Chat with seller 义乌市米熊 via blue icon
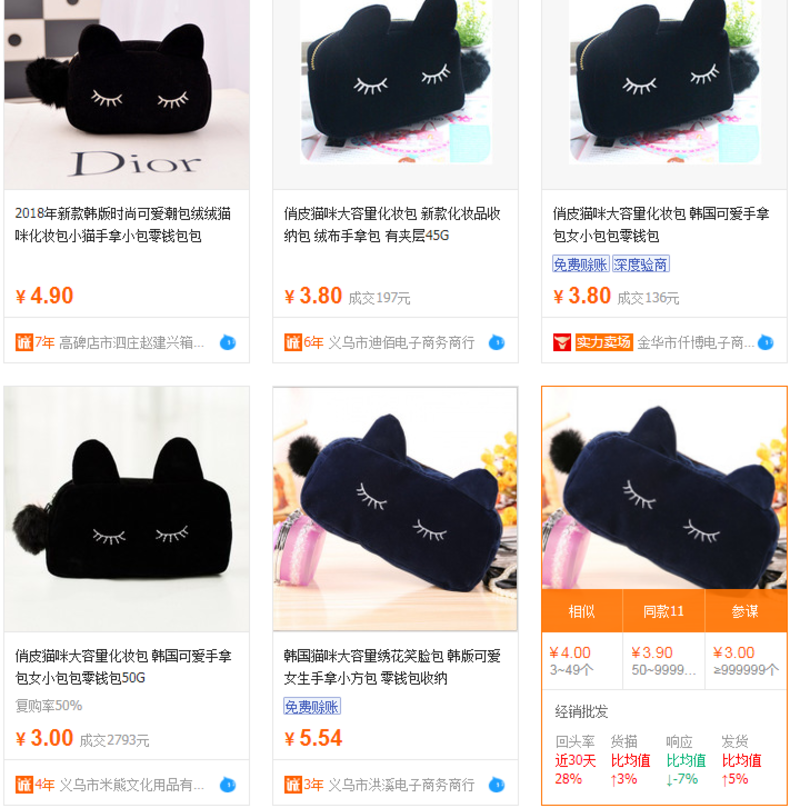The width and height of the screenshot is (800, 808). (228, 784)
